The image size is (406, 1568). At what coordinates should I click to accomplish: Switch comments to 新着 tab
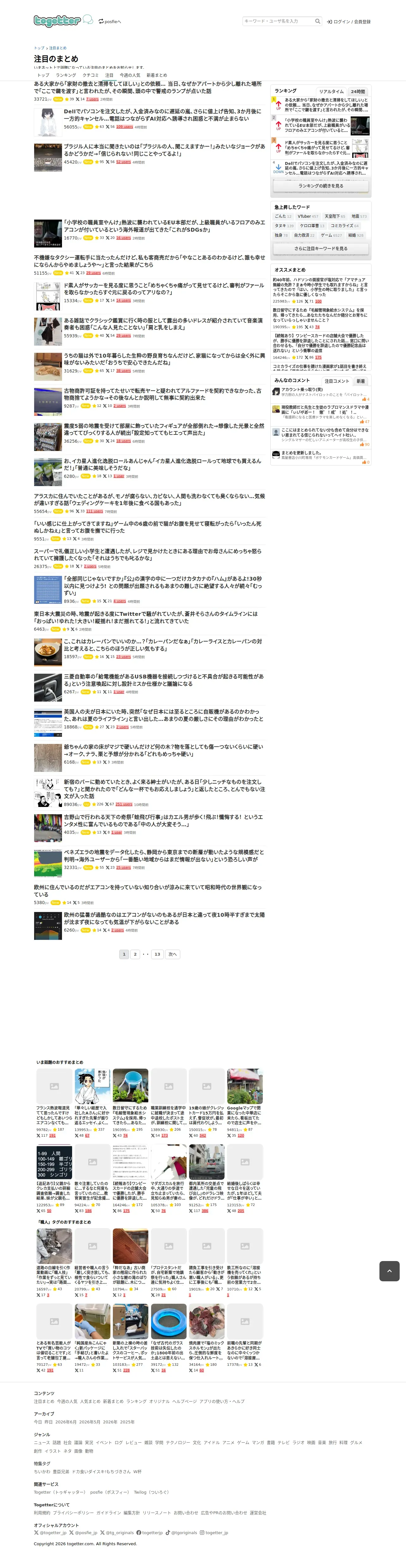pos(361,381)
